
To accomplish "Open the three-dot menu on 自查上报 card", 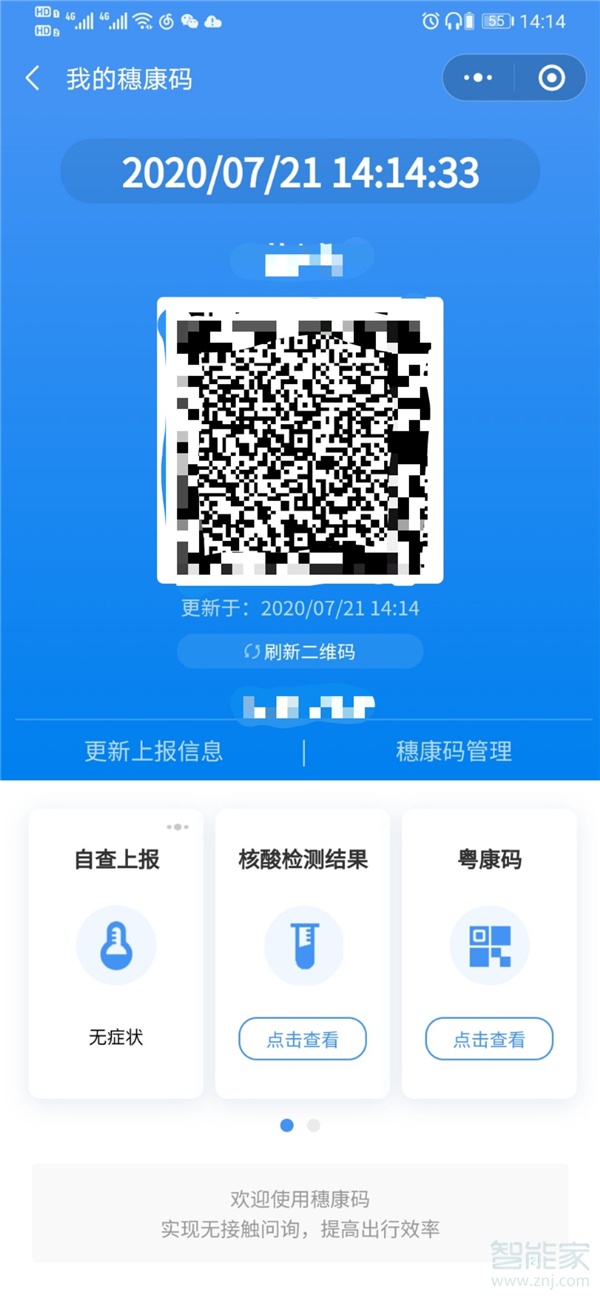I will [178, 827].
